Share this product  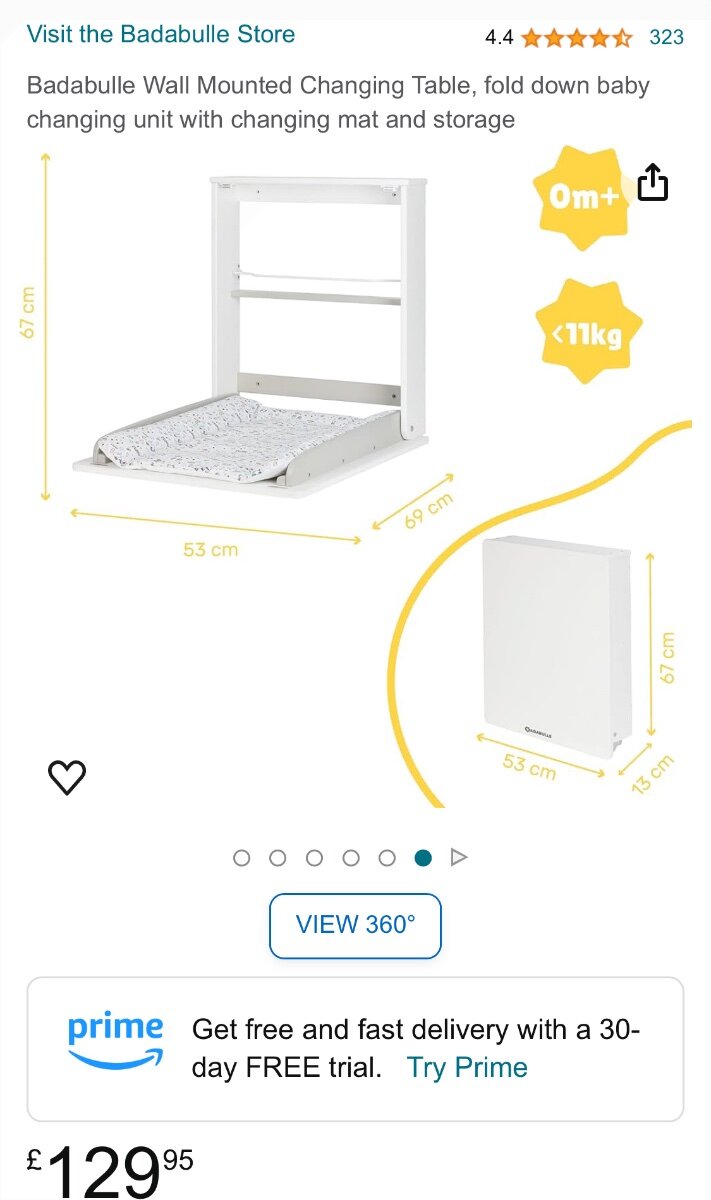coord(652,183)
